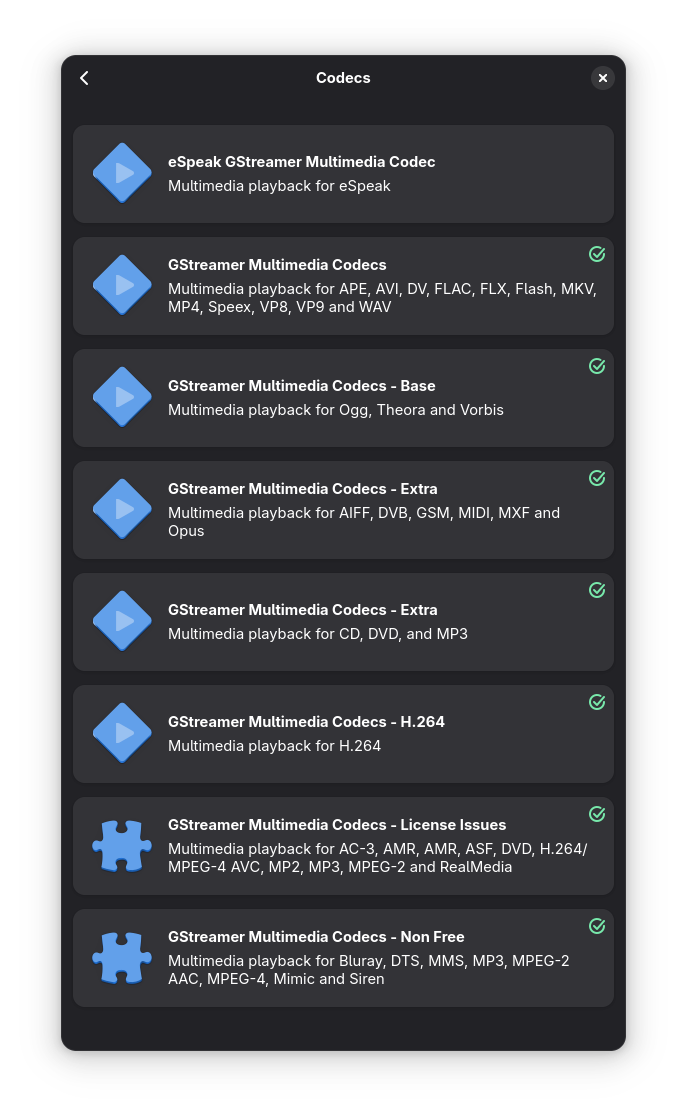This screenshot has width=687, height=1118.
Task: Open GStreamer Multimedia Codecs - License Issues
Action: click(x=343, y=846)
